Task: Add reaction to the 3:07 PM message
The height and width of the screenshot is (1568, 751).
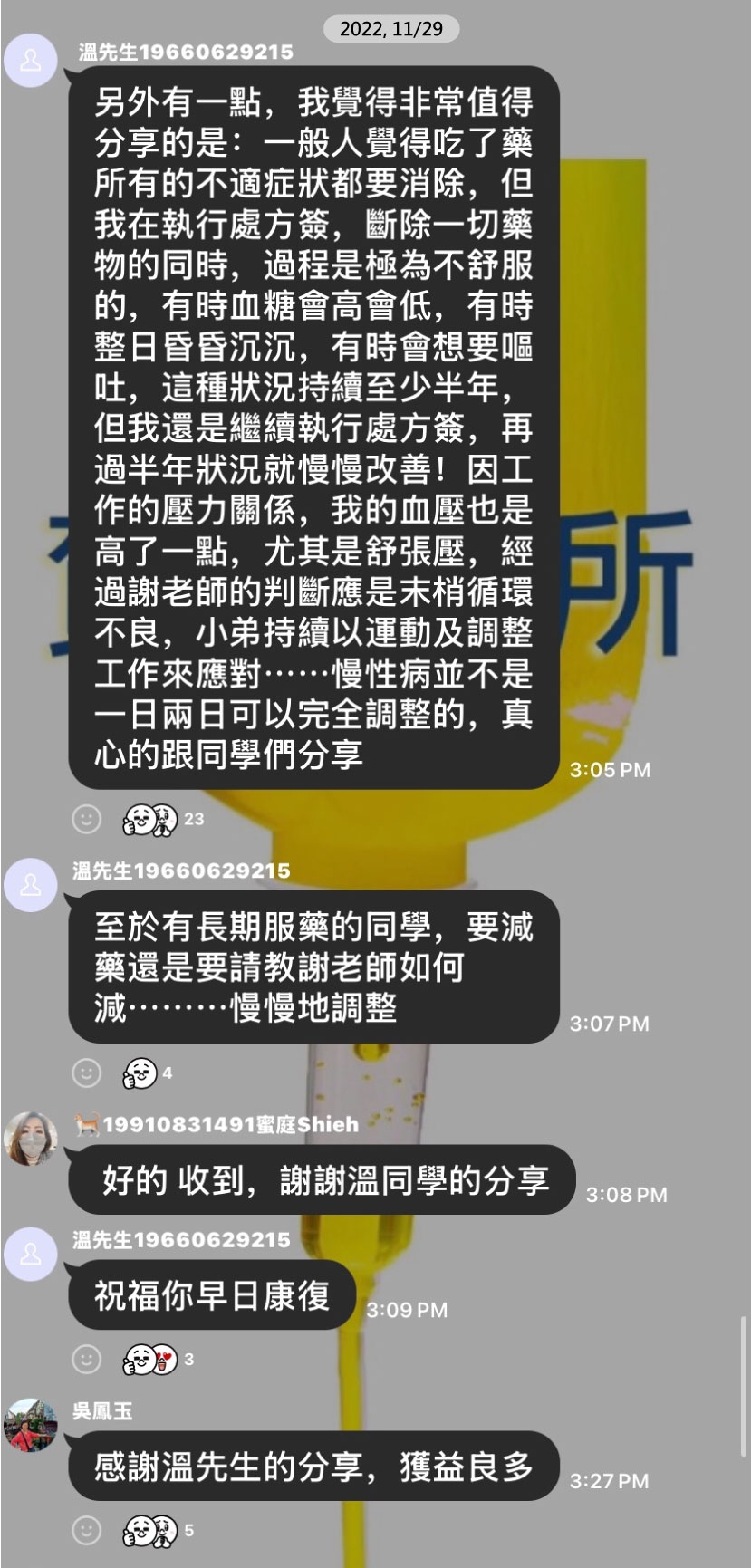Action: [86, 1073]
